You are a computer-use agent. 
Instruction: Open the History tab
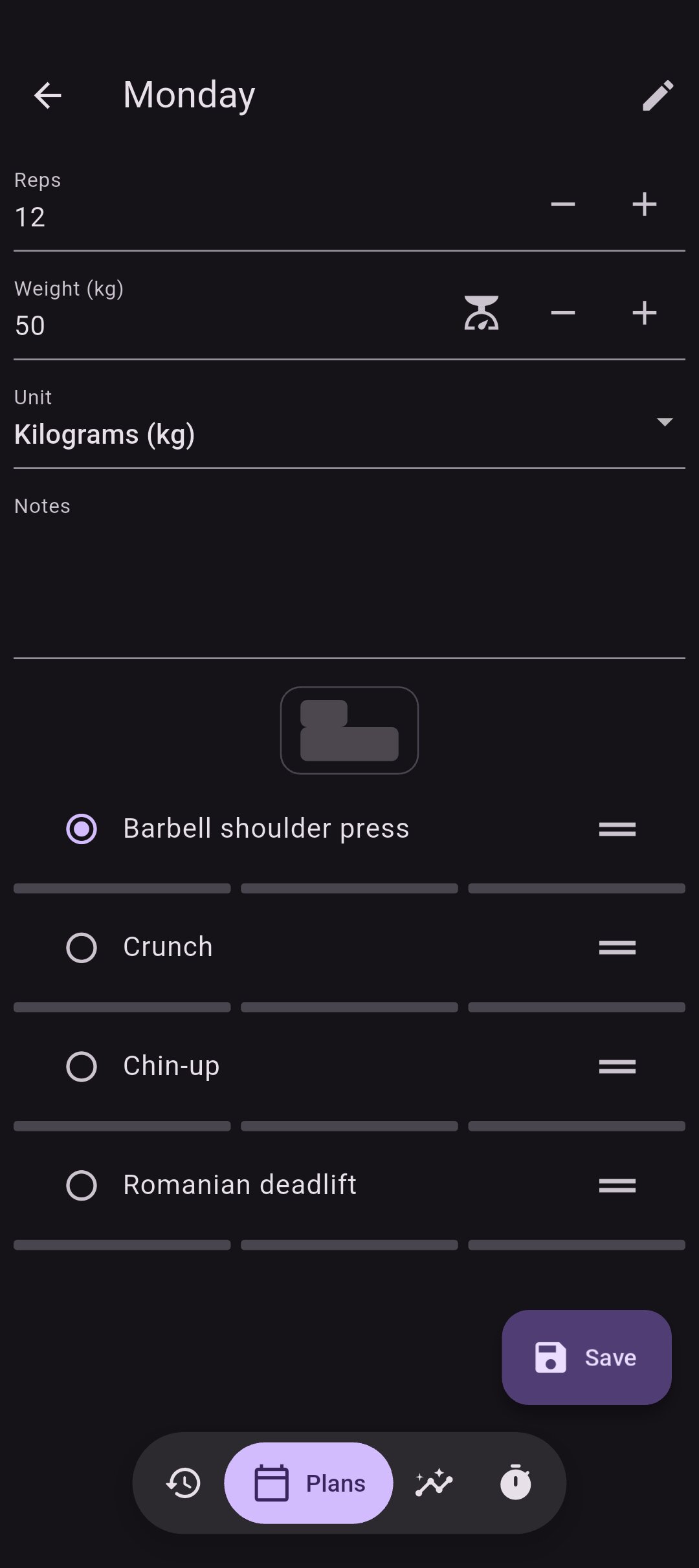(183, 1483)
